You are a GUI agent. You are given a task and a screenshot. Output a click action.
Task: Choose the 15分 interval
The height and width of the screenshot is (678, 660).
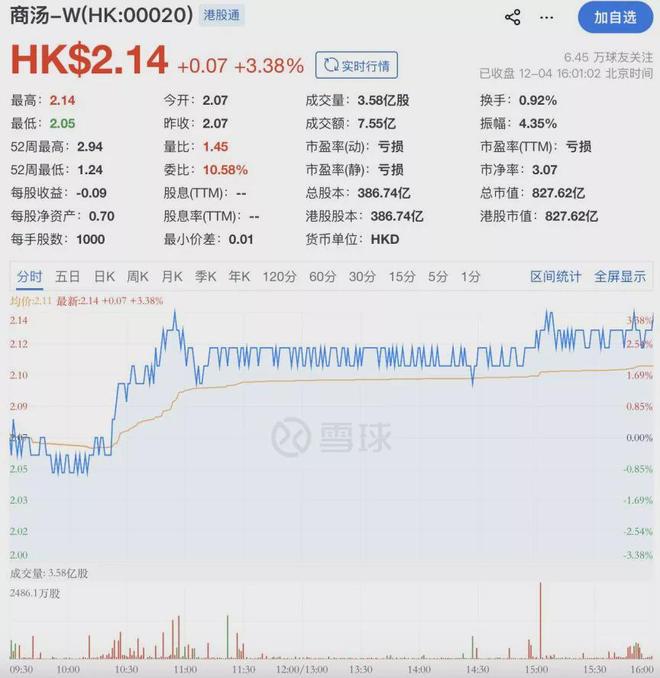(x=402, y=276)
